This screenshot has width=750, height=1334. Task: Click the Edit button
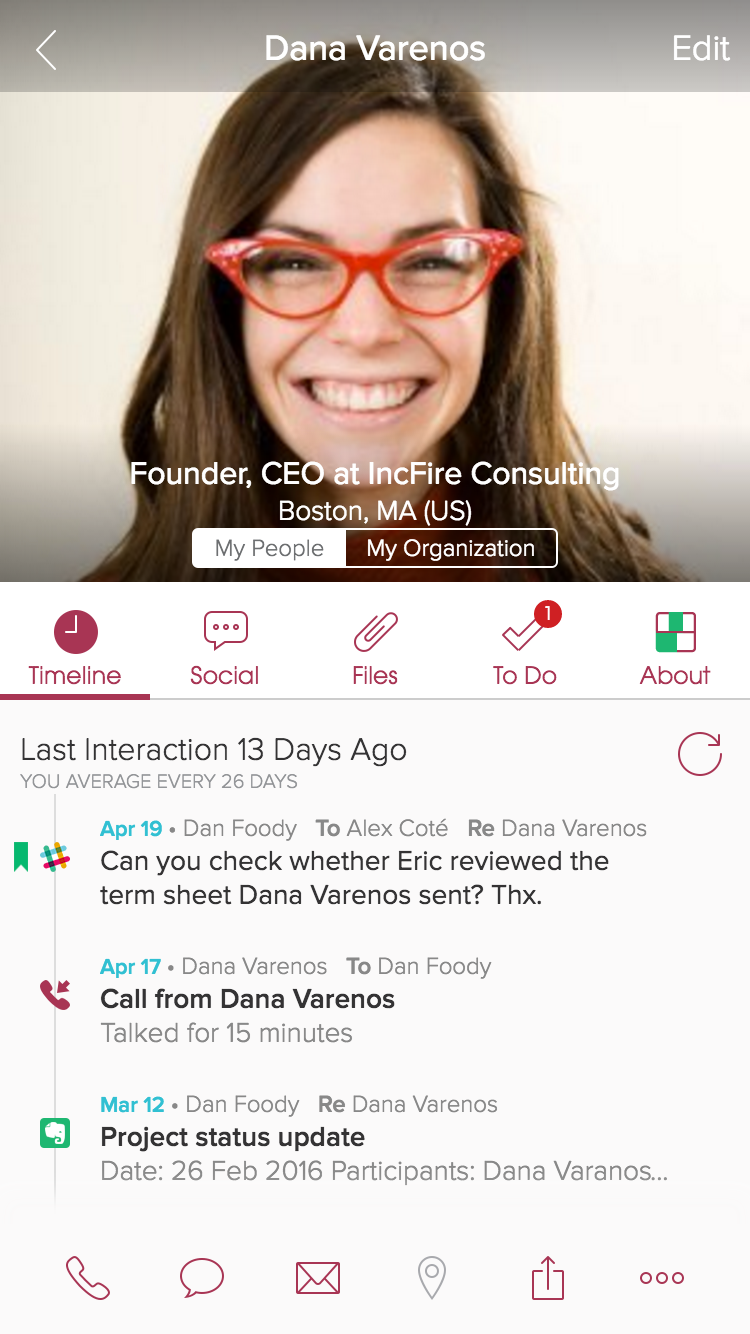(701, 48)
